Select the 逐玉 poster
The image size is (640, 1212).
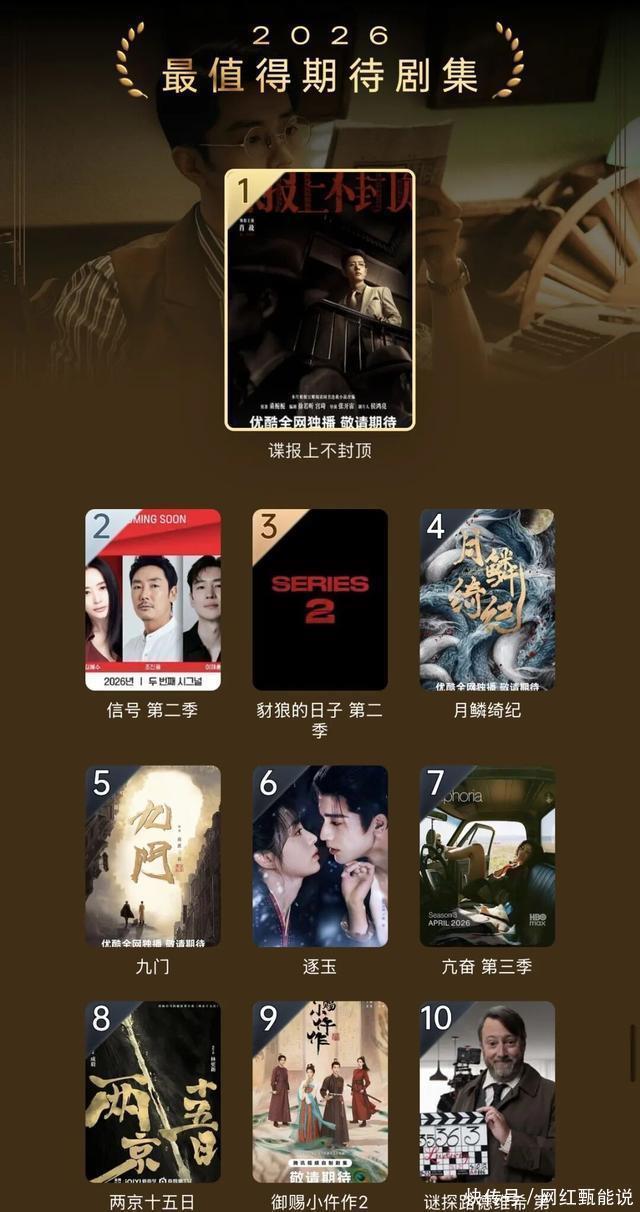tap(320, 856)
